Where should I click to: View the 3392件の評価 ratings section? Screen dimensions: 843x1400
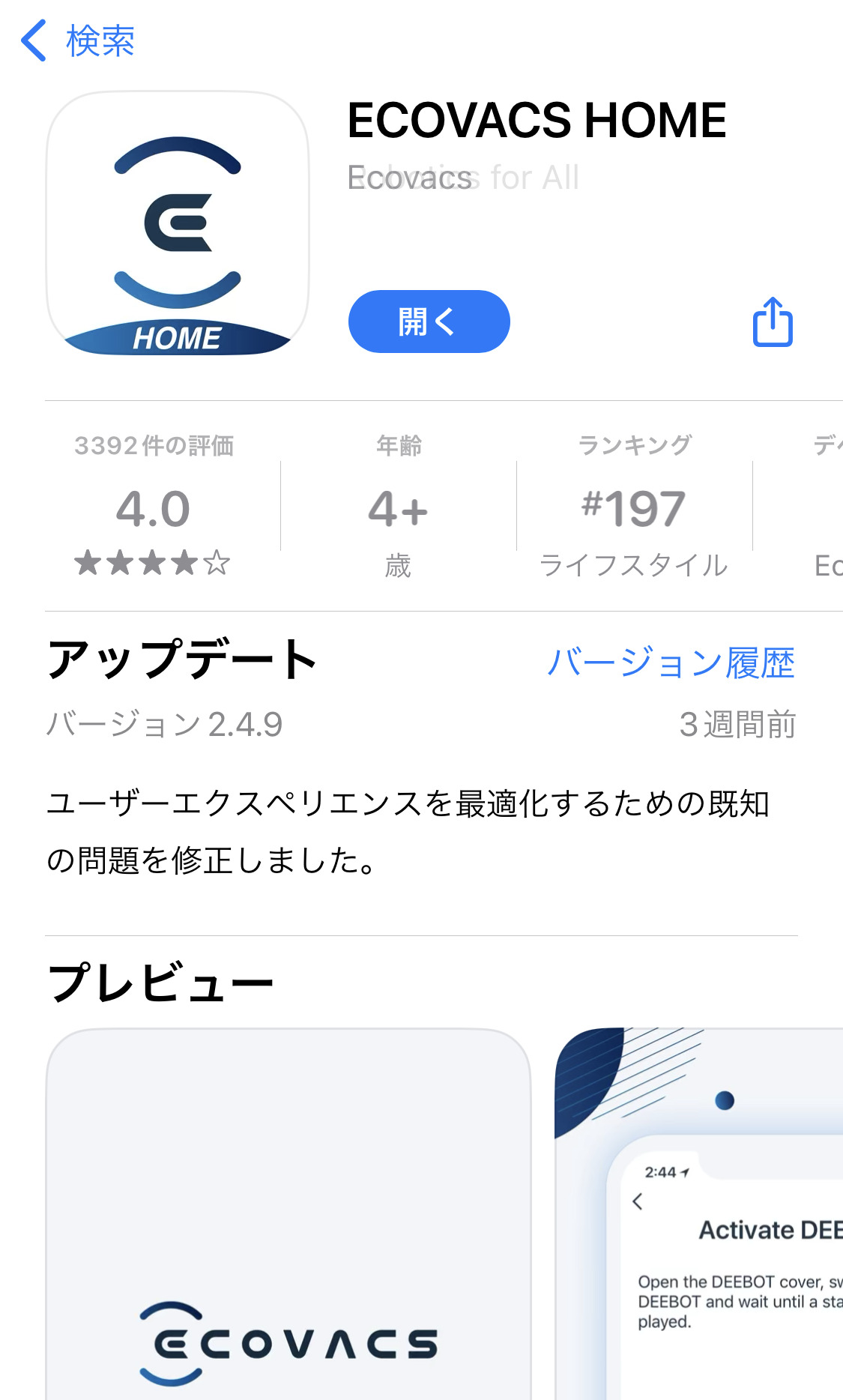coord(154,506)
